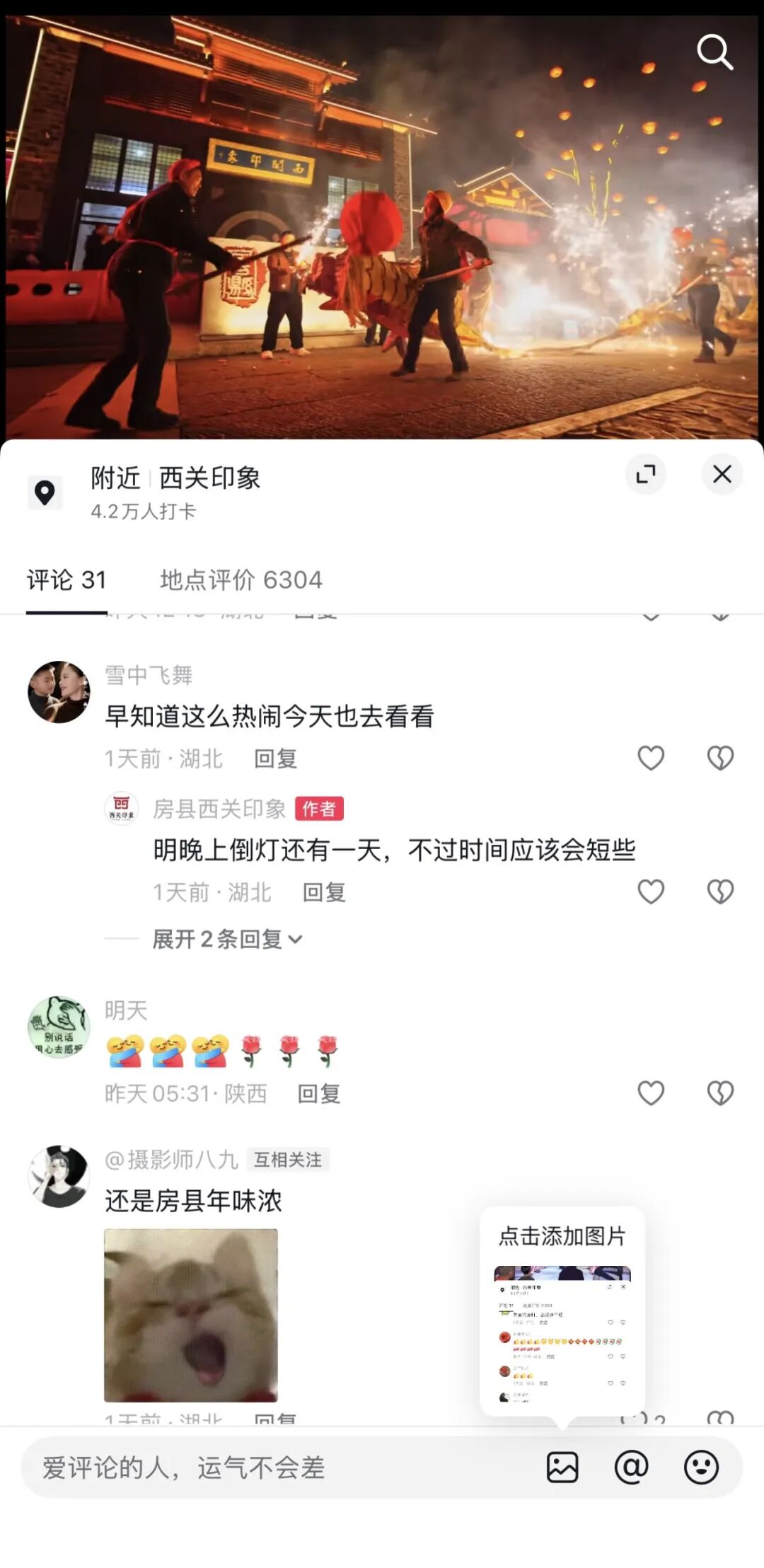Reply to 雪中飞舞's comment

(275, 759)
